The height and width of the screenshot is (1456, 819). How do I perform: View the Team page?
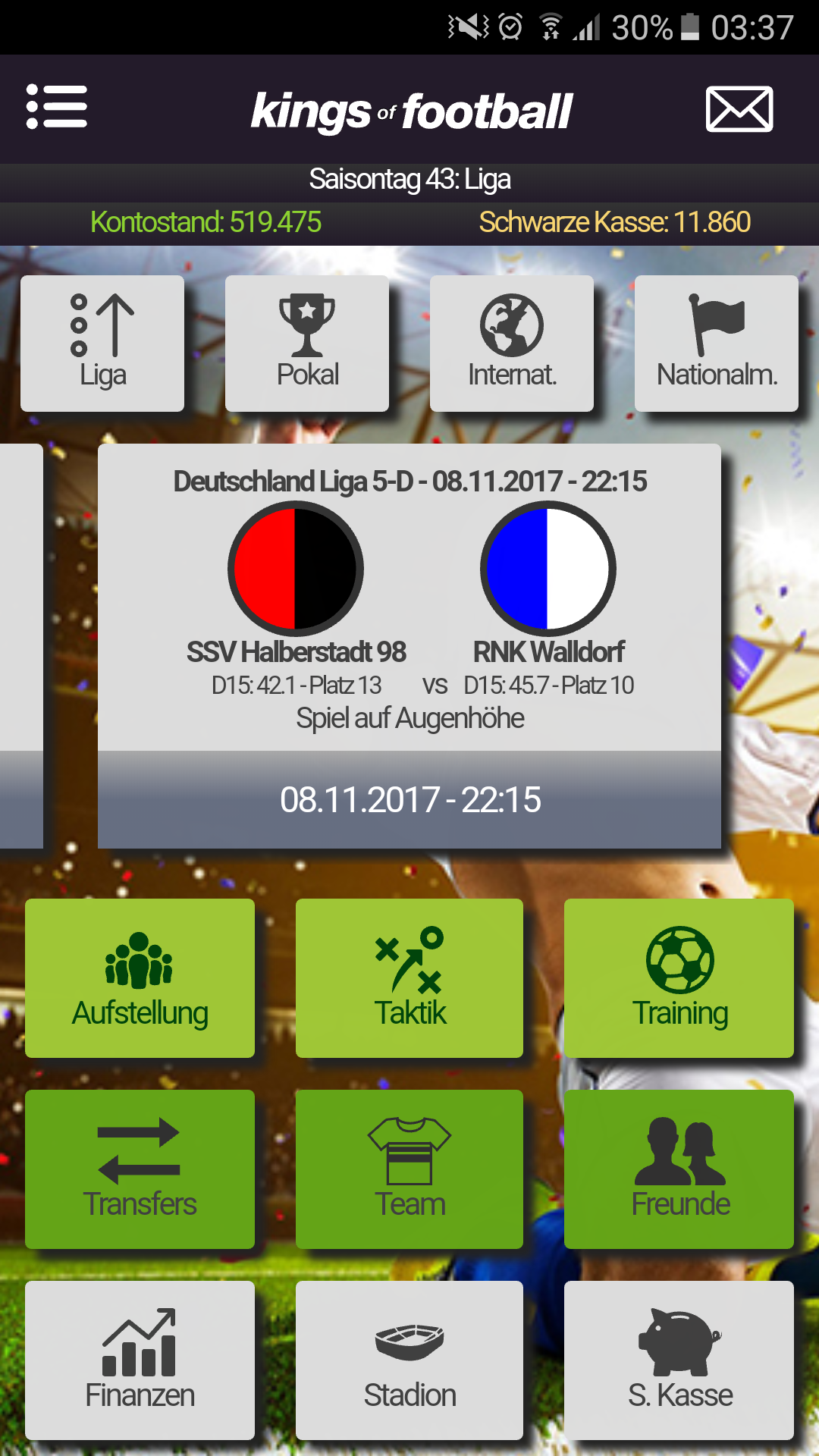point(409,1169)
